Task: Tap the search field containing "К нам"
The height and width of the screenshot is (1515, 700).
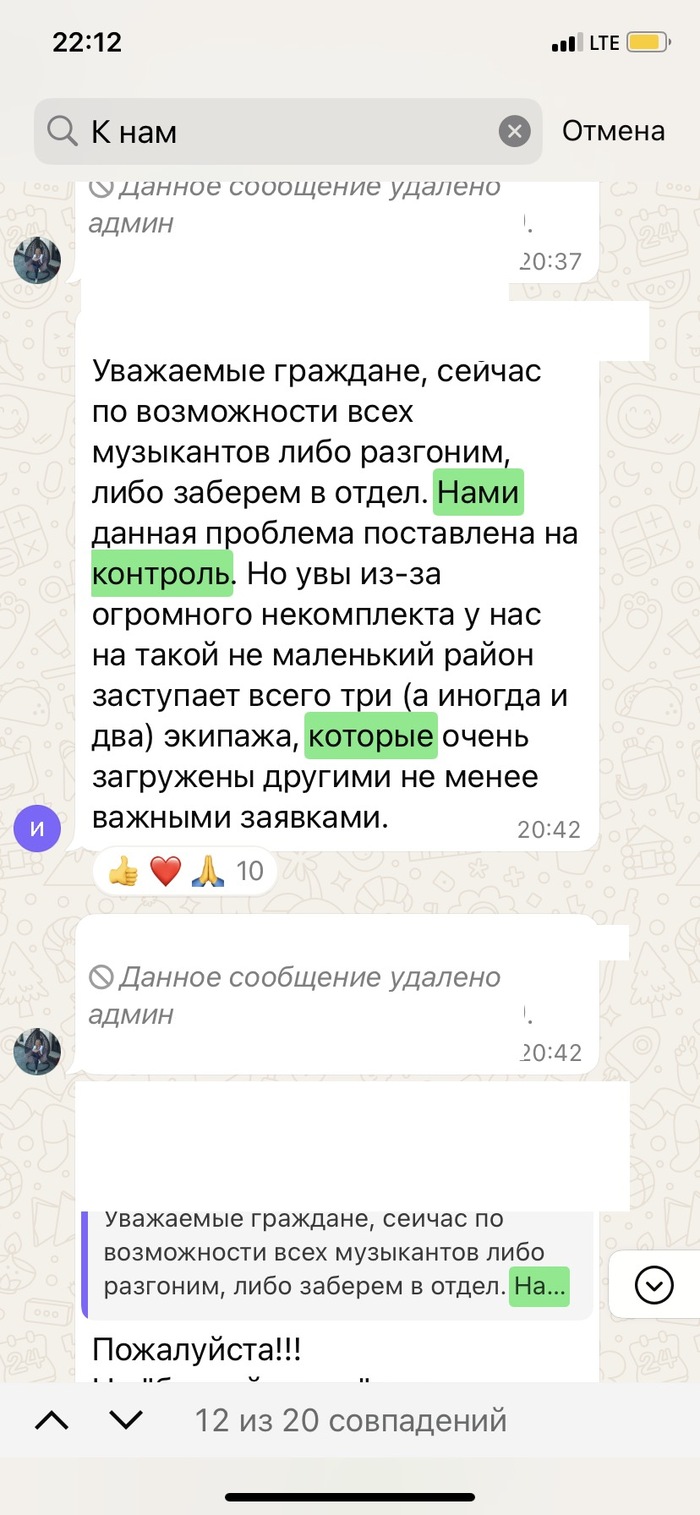Action: pyautogui.click(x=280, y=131)
